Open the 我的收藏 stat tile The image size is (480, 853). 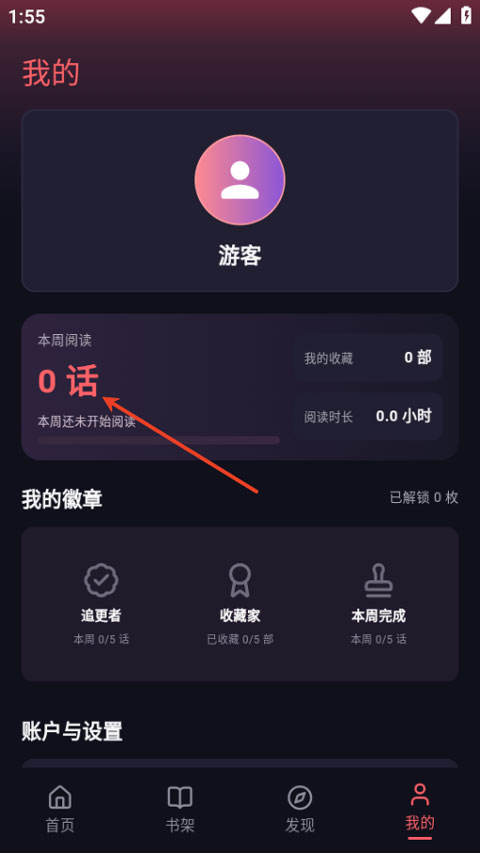click(x=368, y=357)
